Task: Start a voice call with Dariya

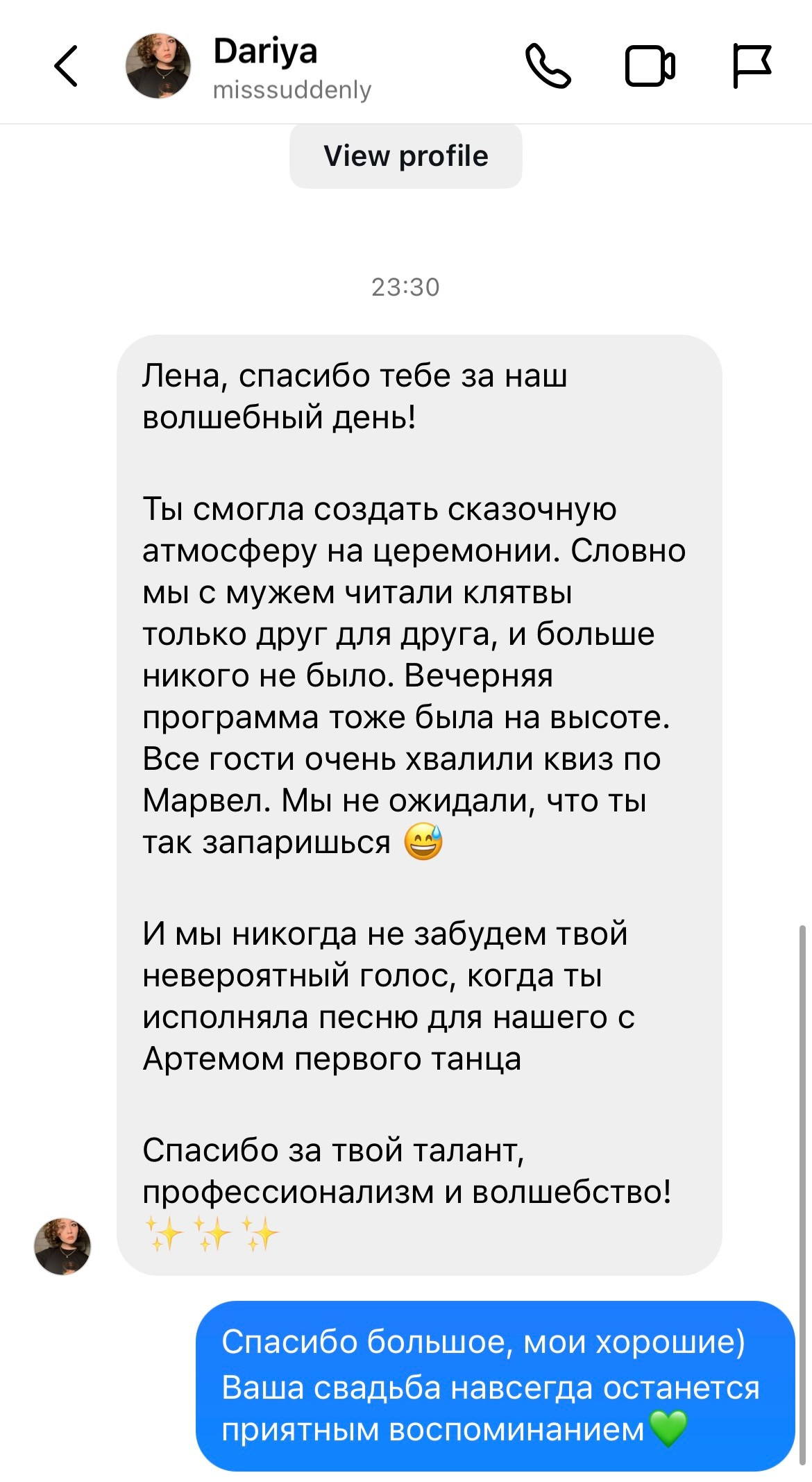Action: pyautogui.click(x=548, y=67)
